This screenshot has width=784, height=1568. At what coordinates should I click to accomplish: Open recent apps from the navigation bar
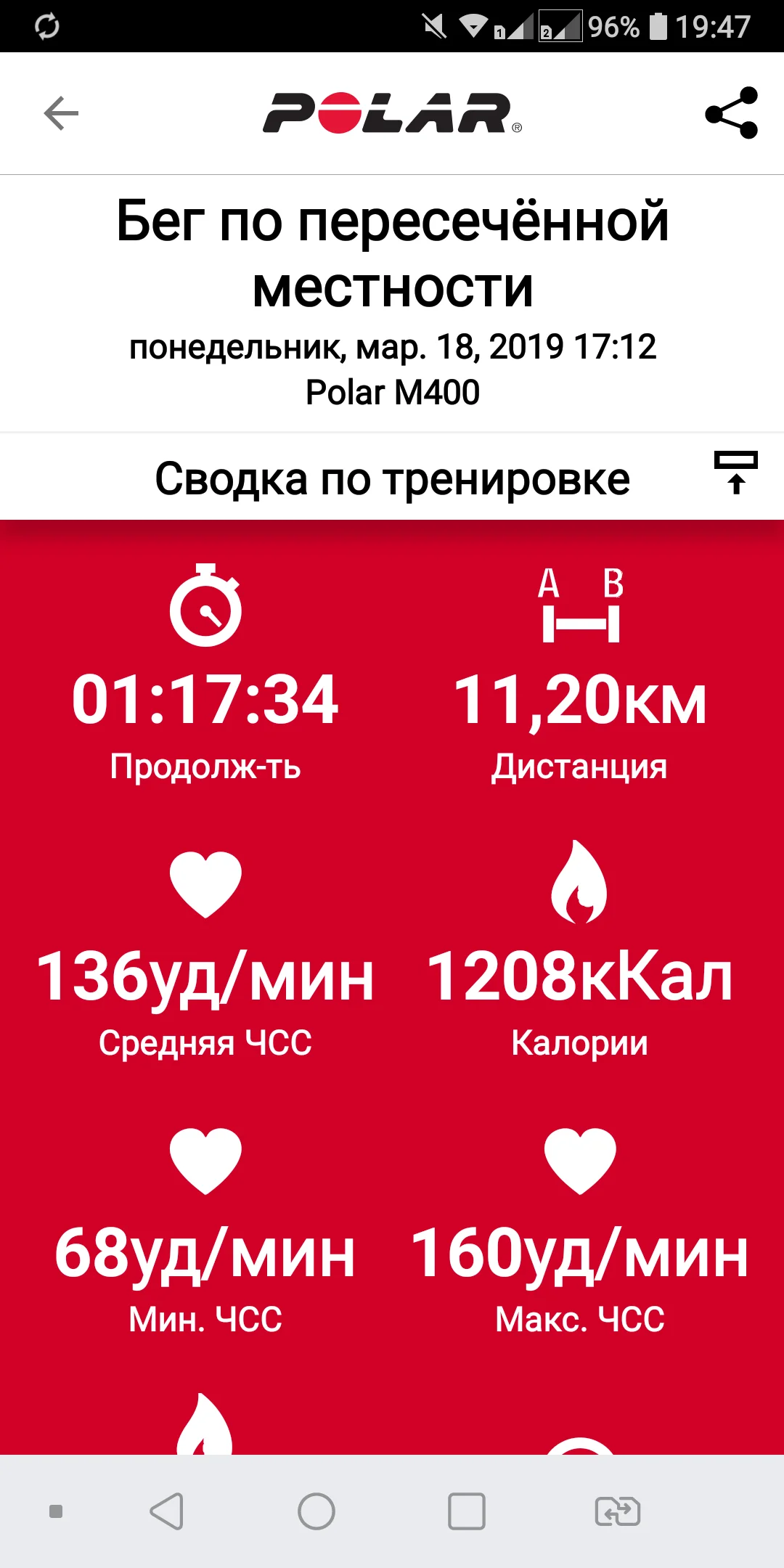467,1512
